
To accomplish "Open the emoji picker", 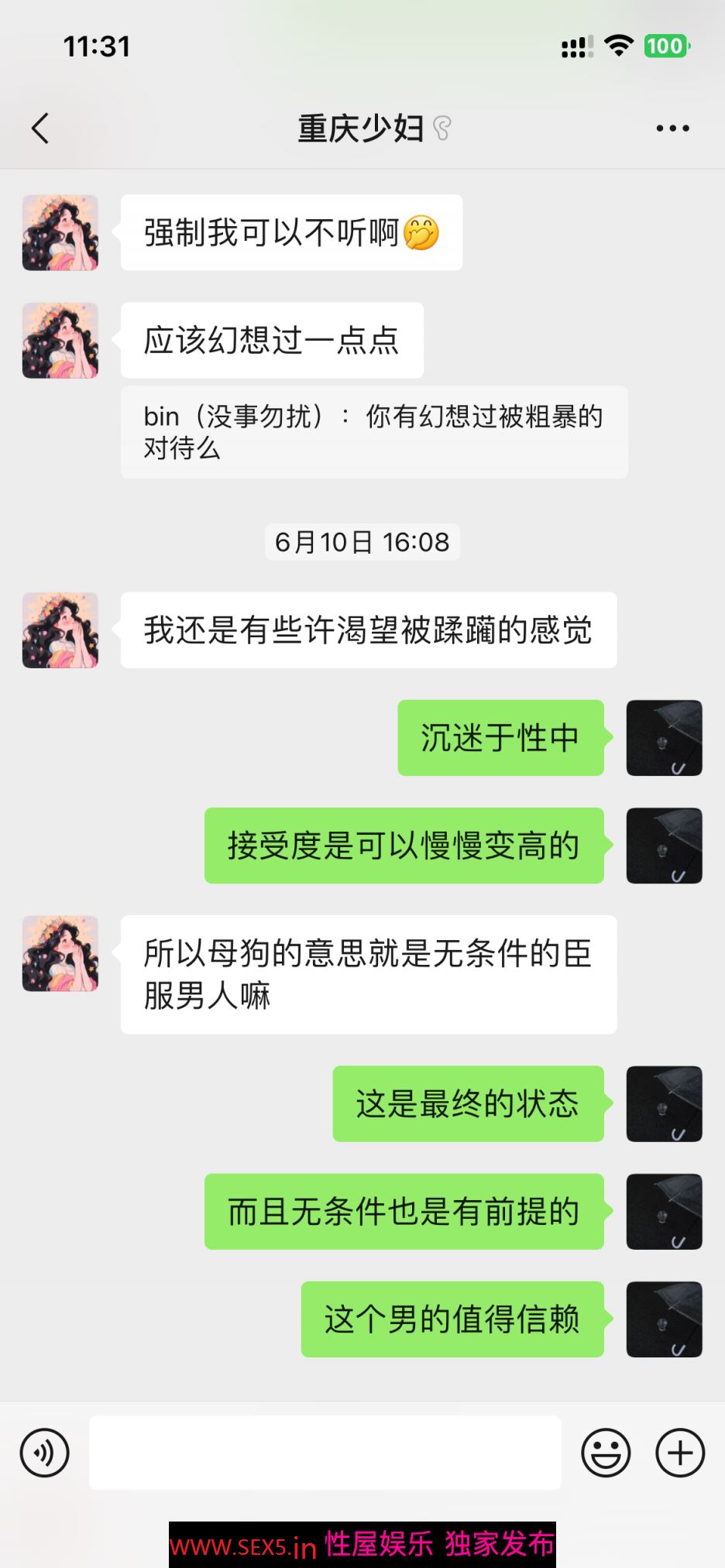I will point(606,1453).
